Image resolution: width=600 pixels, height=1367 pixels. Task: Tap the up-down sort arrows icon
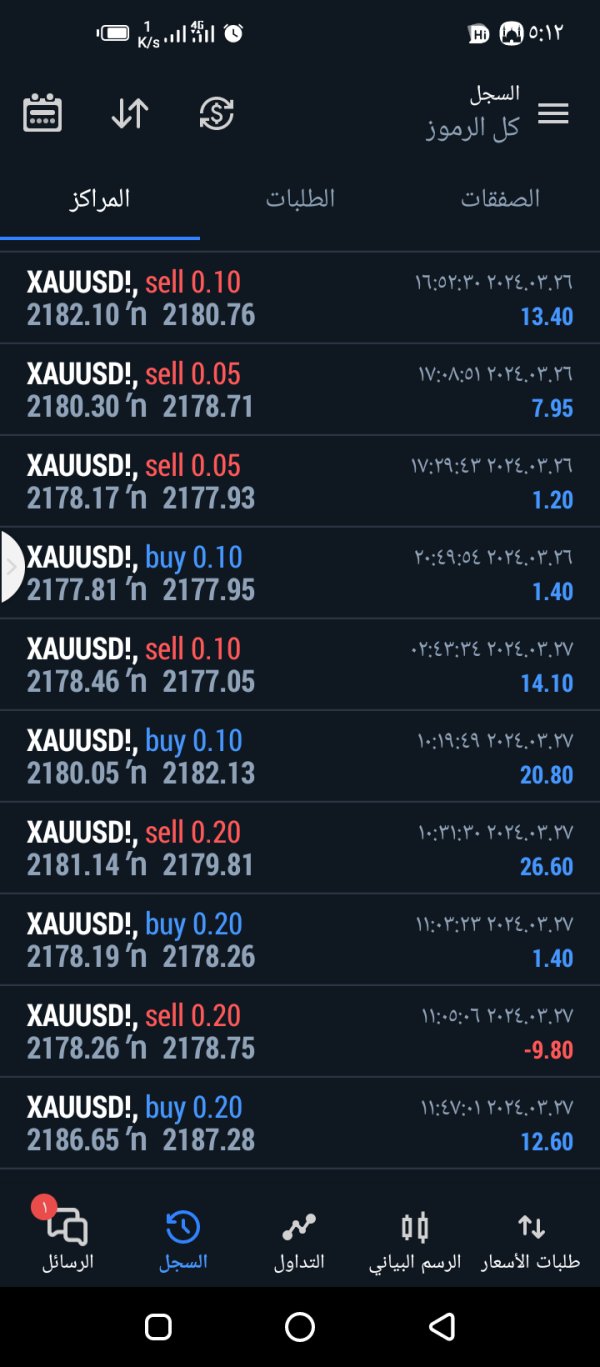pyautogui.click(x=130, y=114)
